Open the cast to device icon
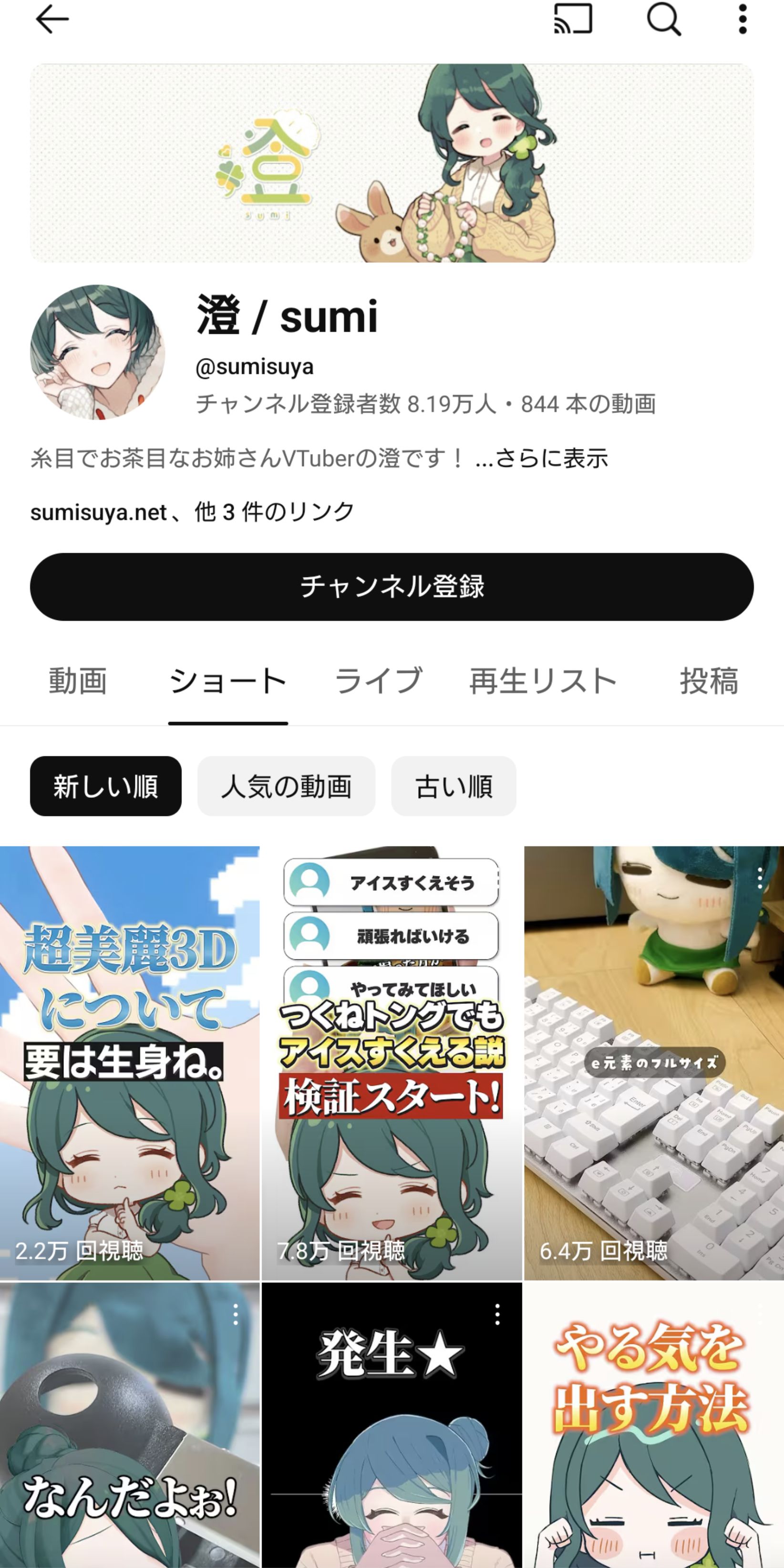The image size is (784, 1568). [x=573, y=20]
